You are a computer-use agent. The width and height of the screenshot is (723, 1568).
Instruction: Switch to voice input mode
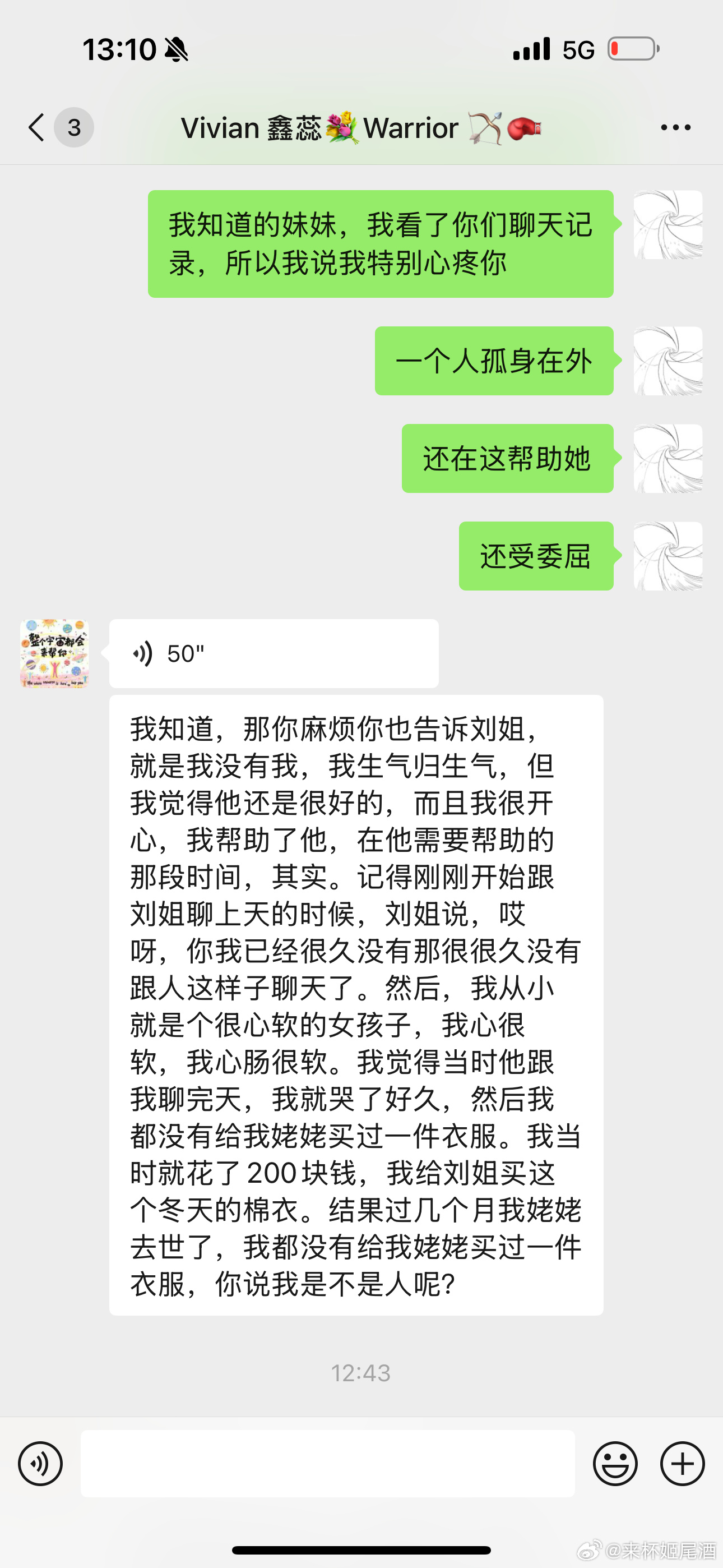tap(40, 1463)
